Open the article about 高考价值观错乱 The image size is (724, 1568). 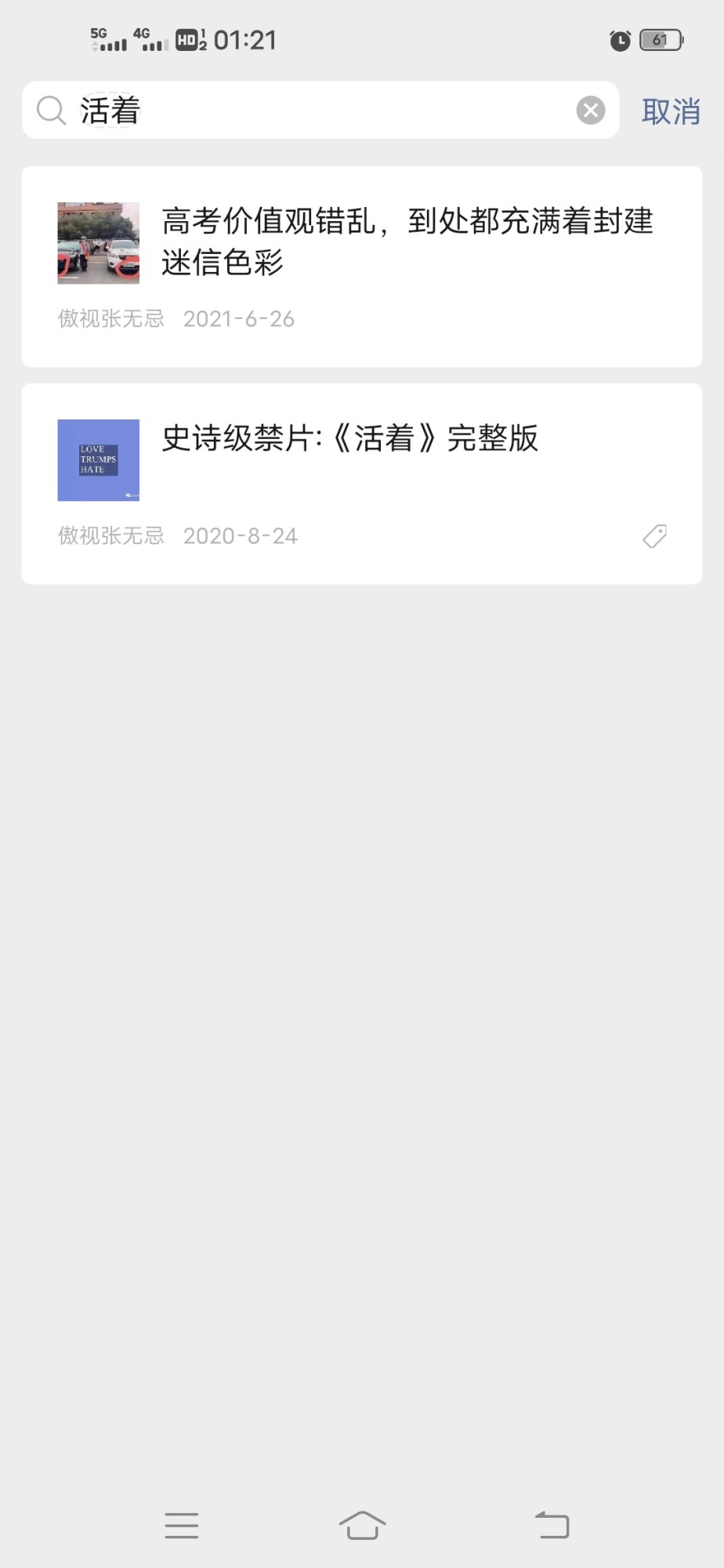click(x=407, y=241)
